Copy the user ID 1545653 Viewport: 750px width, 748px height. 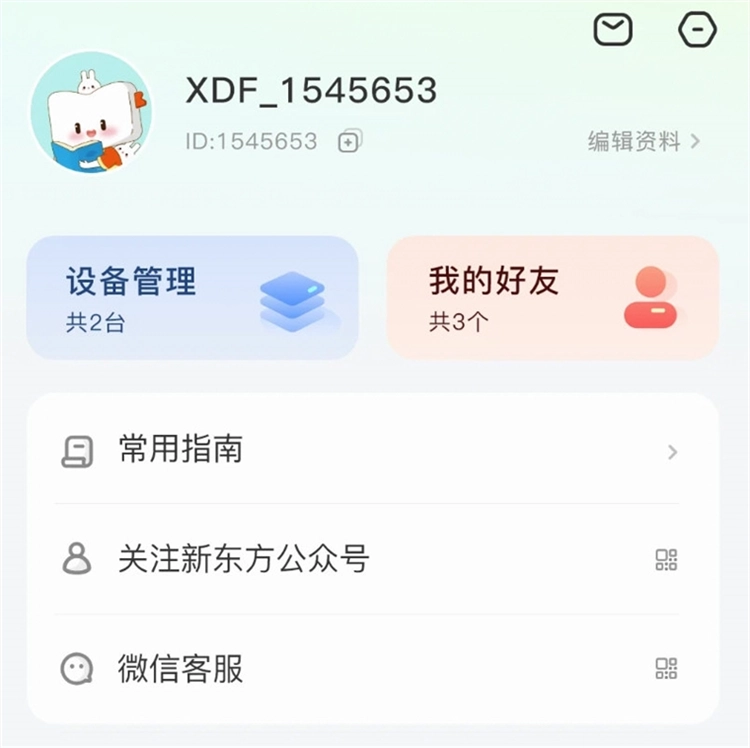tap(349, 142)
